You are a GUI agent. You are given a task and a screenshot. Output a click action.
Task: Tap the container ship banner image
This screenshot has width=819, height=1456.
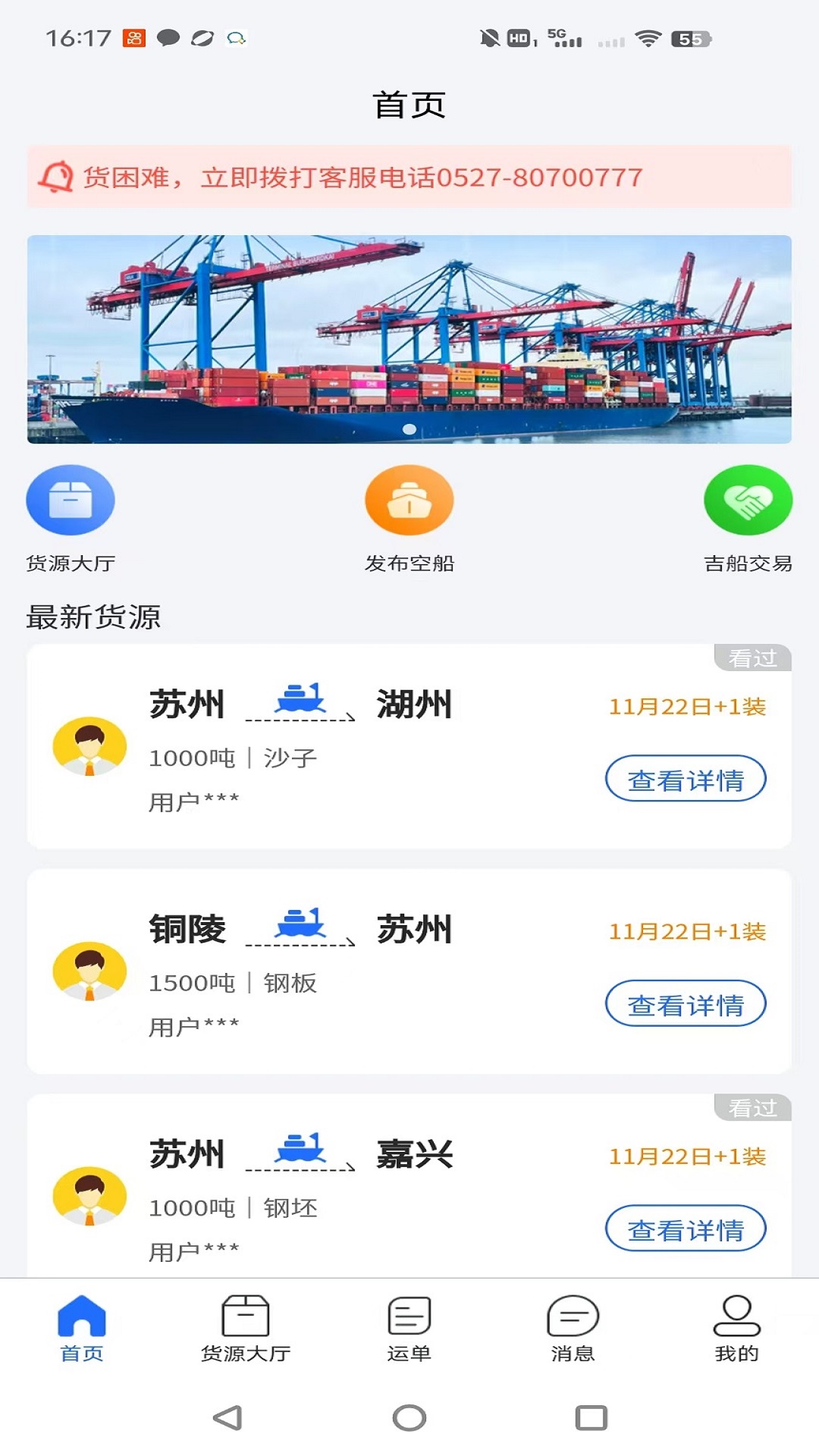(409, 339)
